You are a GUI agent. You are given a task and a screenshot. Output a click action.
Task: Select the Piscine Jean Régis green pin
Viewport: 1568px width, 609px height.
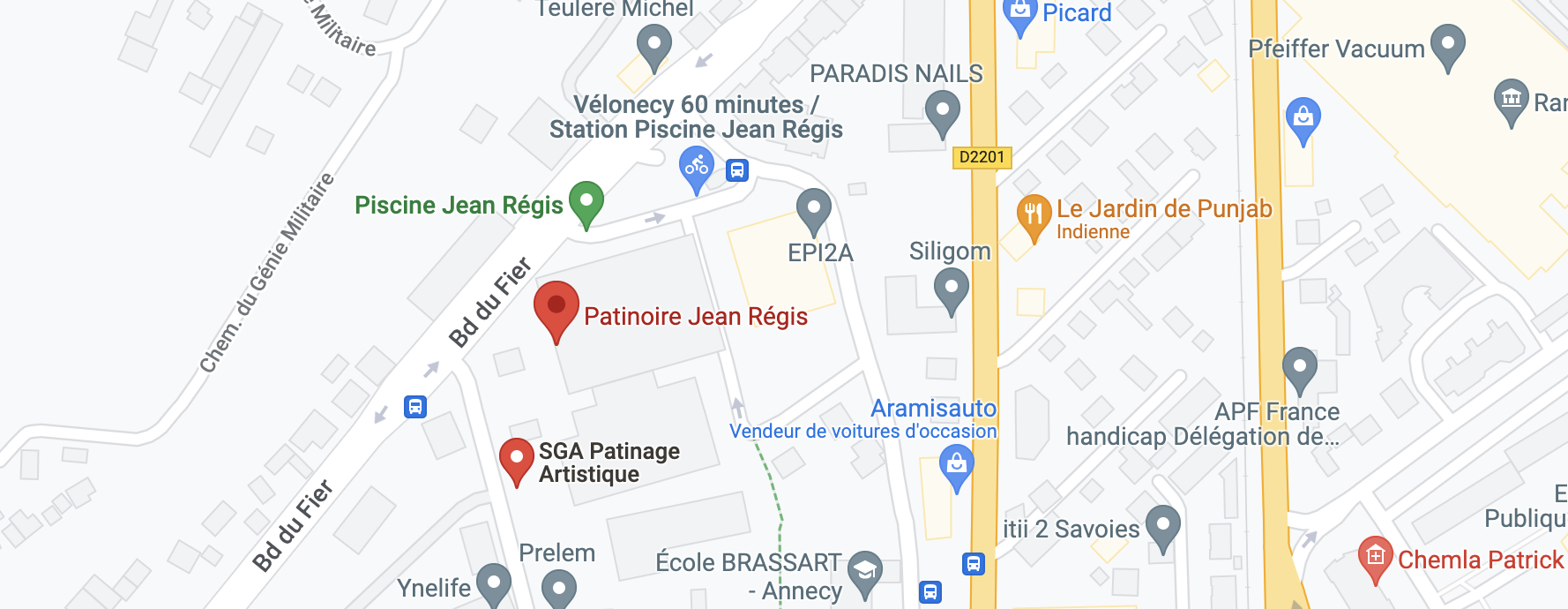point(586,201)
